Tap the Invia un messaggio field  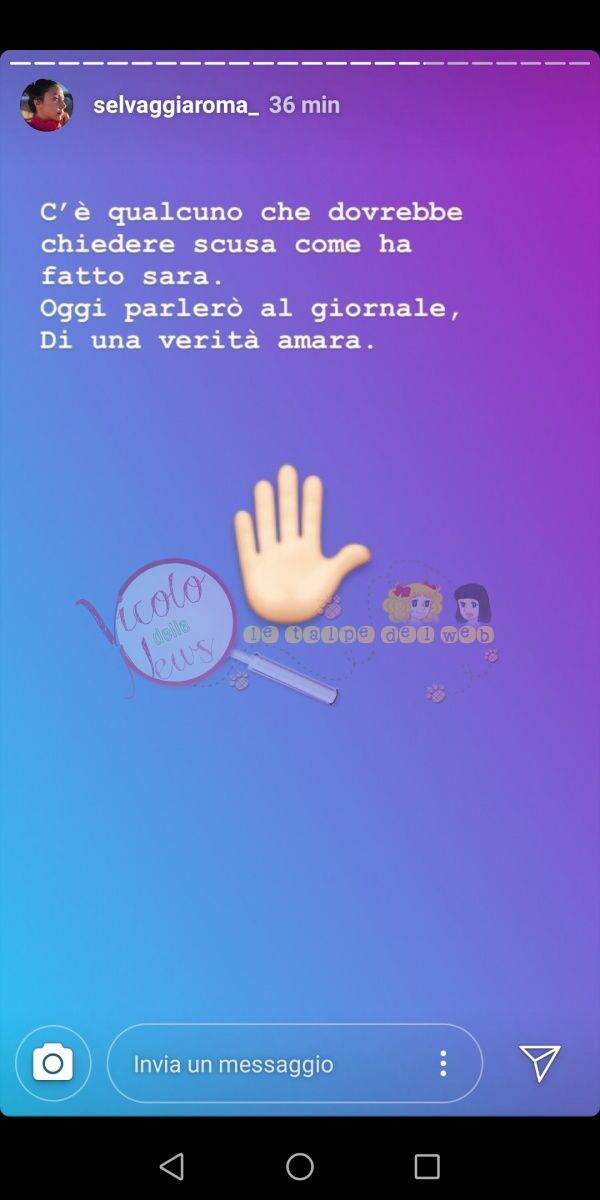pyautogui.click(x=270, y=1064)
